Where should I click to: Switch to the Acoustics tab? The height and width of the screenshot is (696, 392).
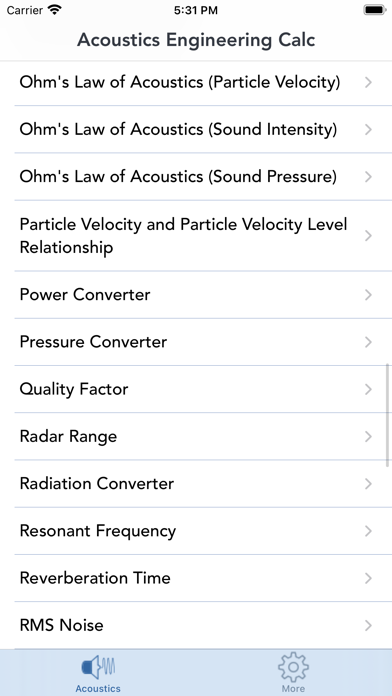98,672
